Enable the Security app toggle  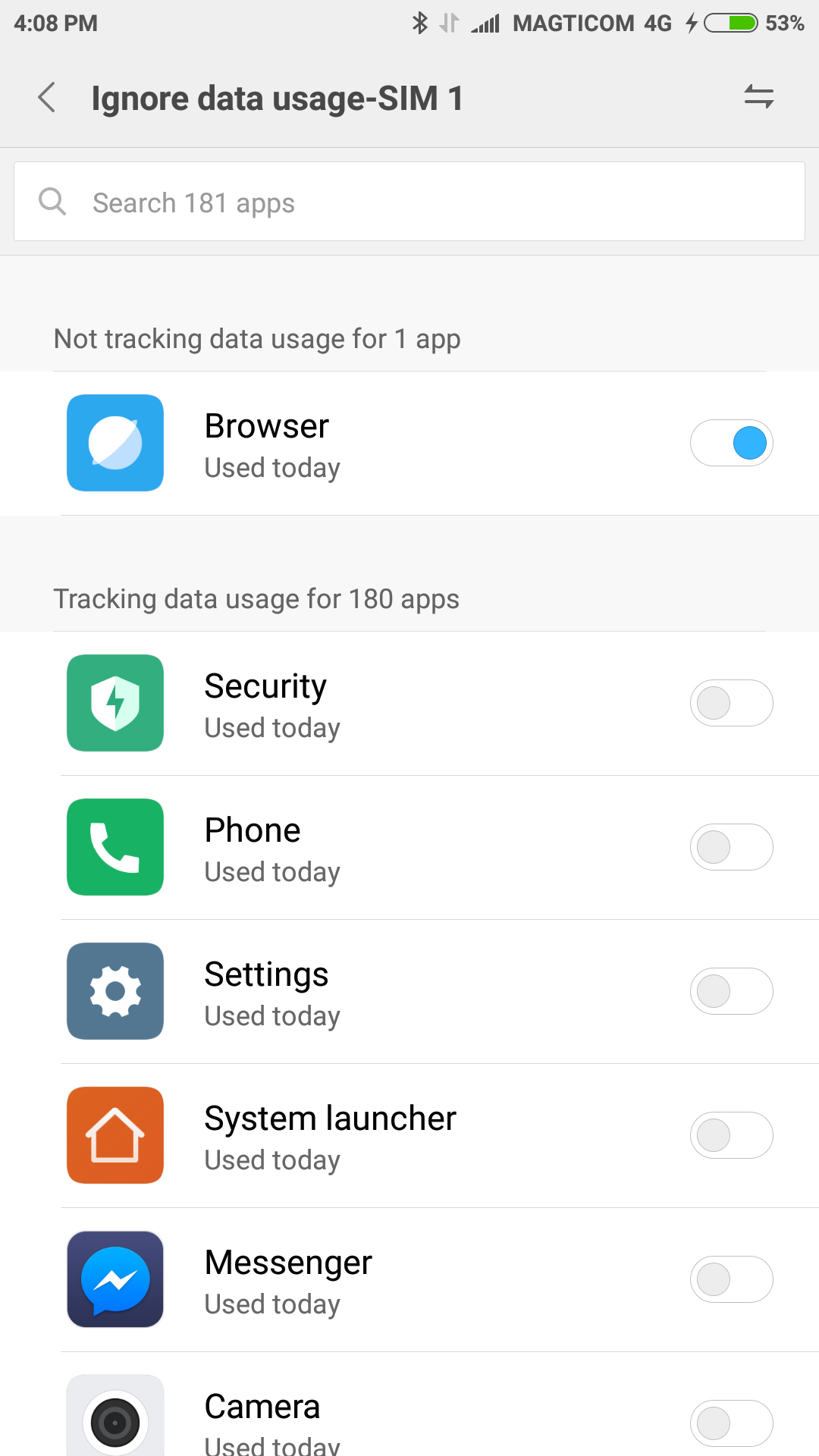click(731, 703)
